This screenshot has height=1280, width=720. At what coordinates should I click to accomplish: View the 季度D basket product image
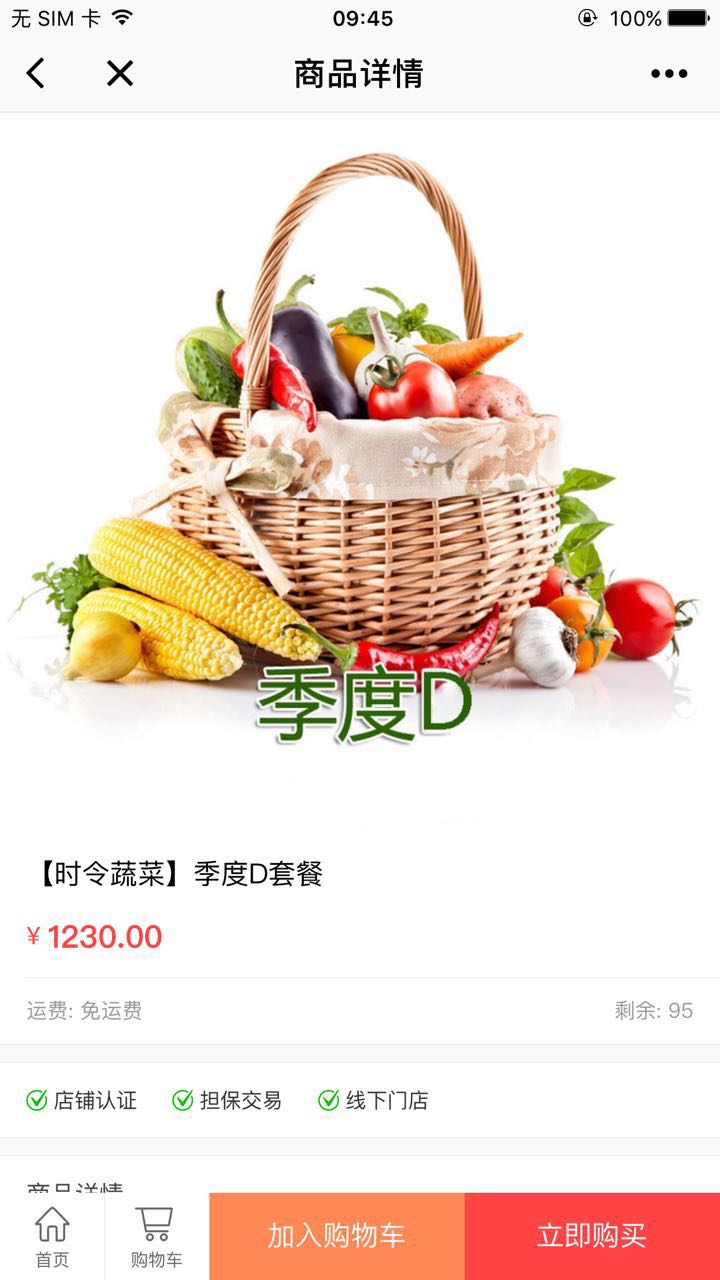(360, 460)
